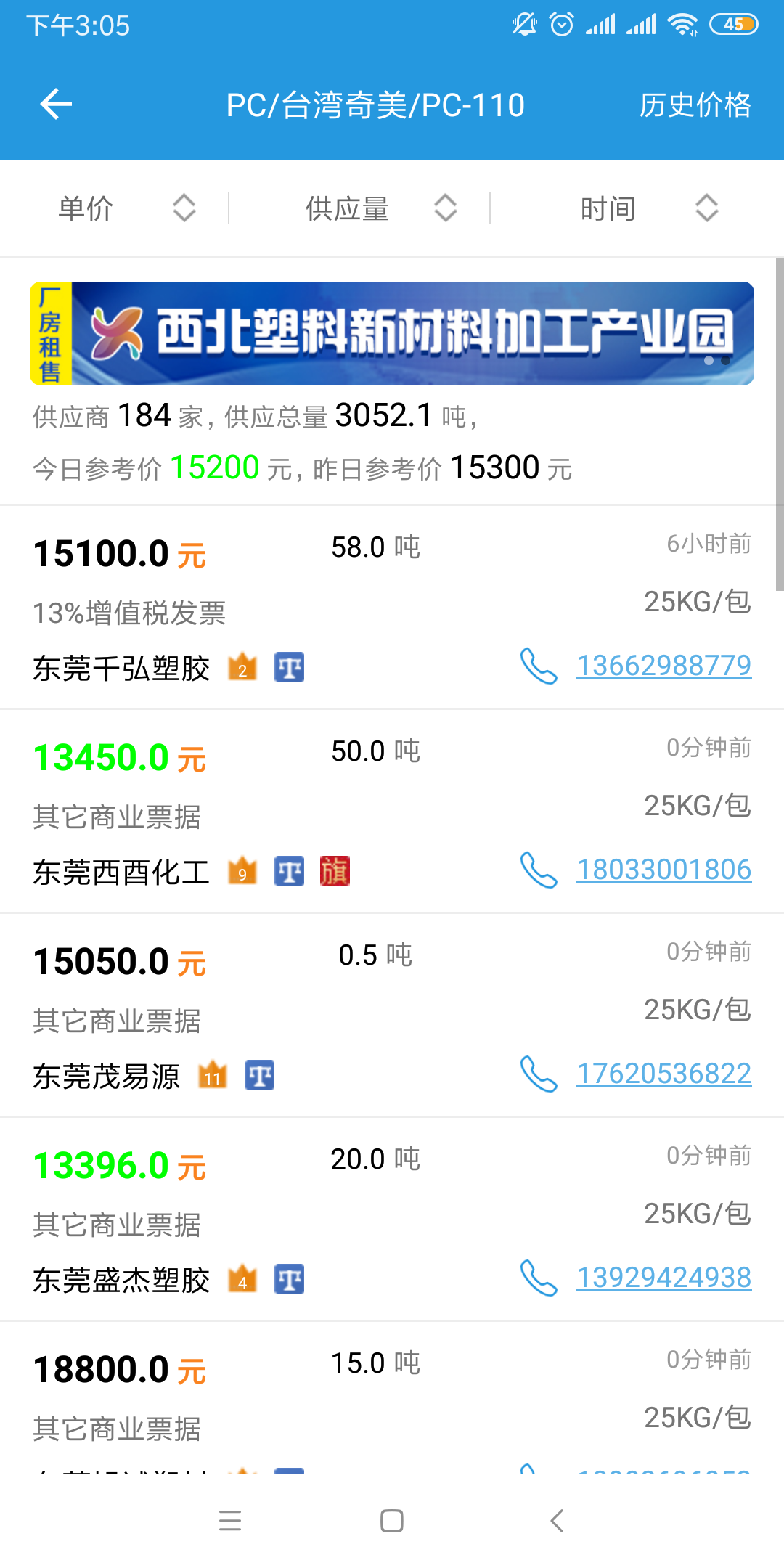
Task: Tap the level-2 crown badge beside 东莞千弘塑胶
Action: click(242, 668)
